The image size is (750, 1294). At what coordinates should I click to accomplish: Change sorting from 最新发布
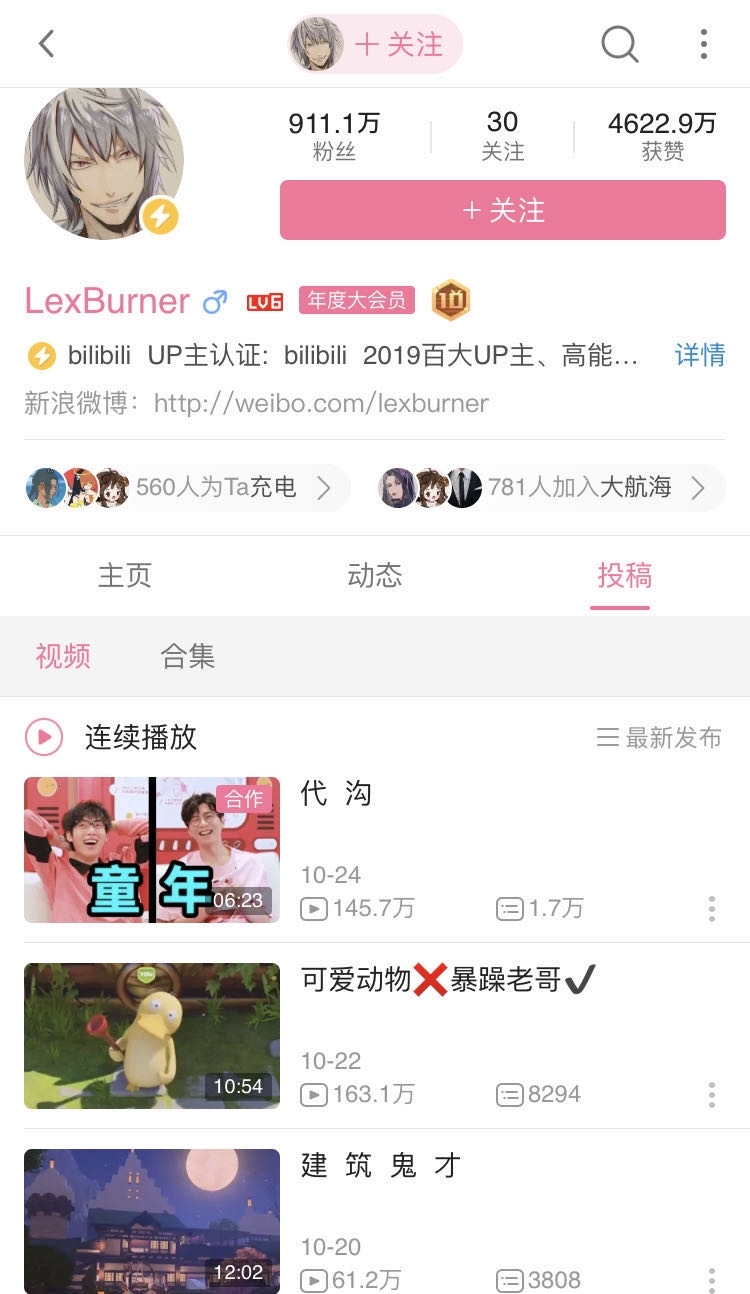coord(659,738)
